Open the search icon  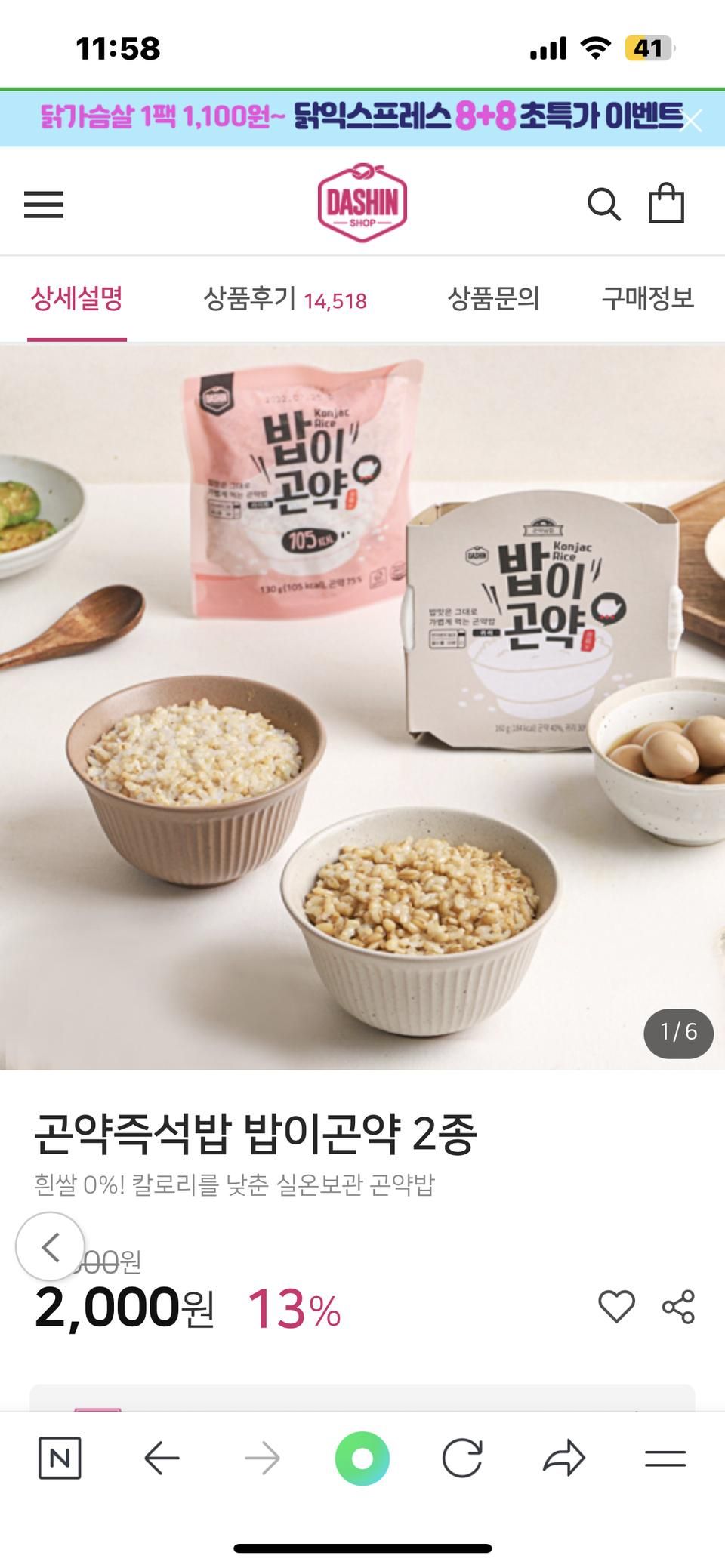pos(603,205)
